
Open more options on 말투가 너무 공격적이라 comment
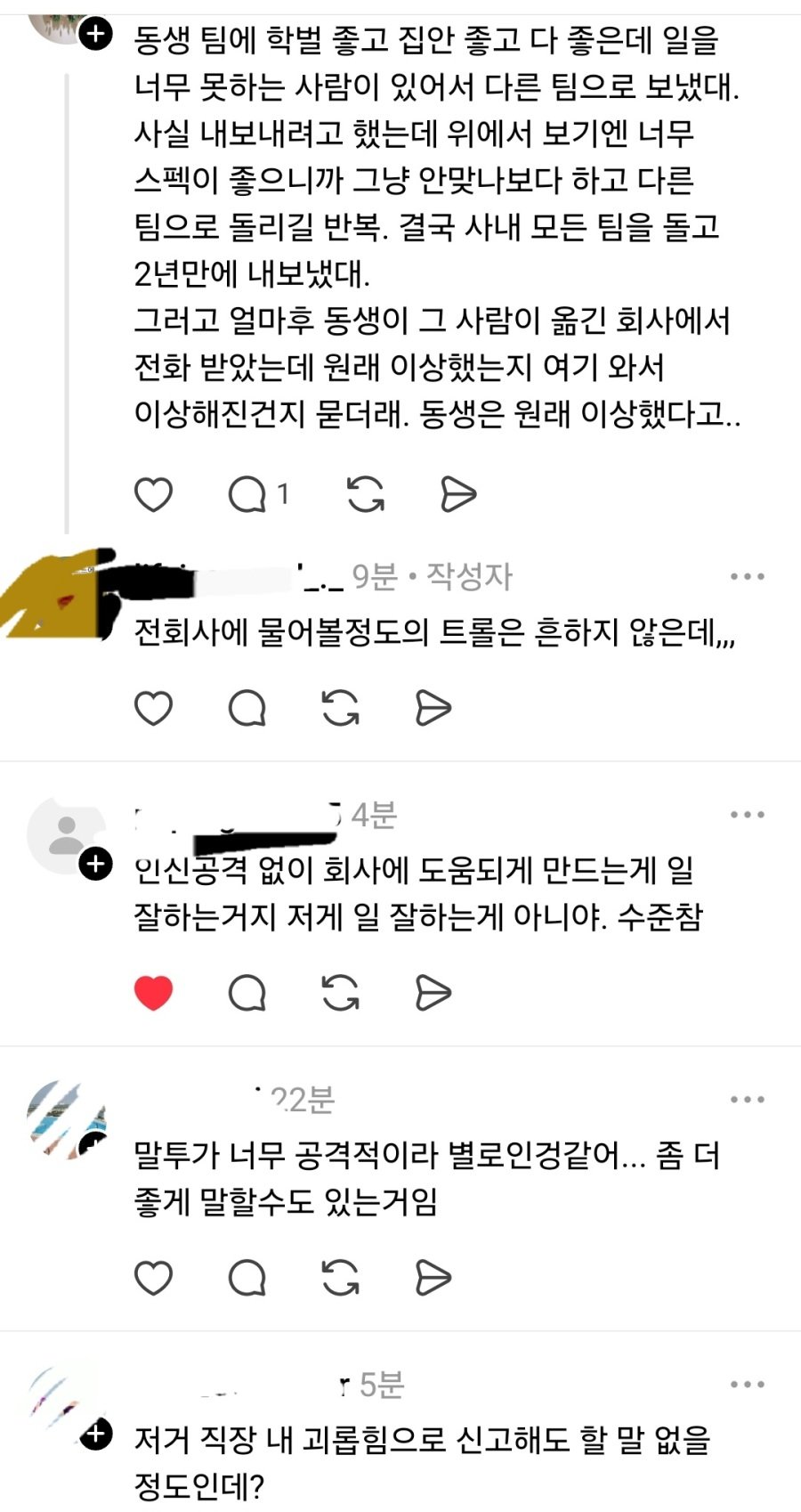pos(747,1100)
